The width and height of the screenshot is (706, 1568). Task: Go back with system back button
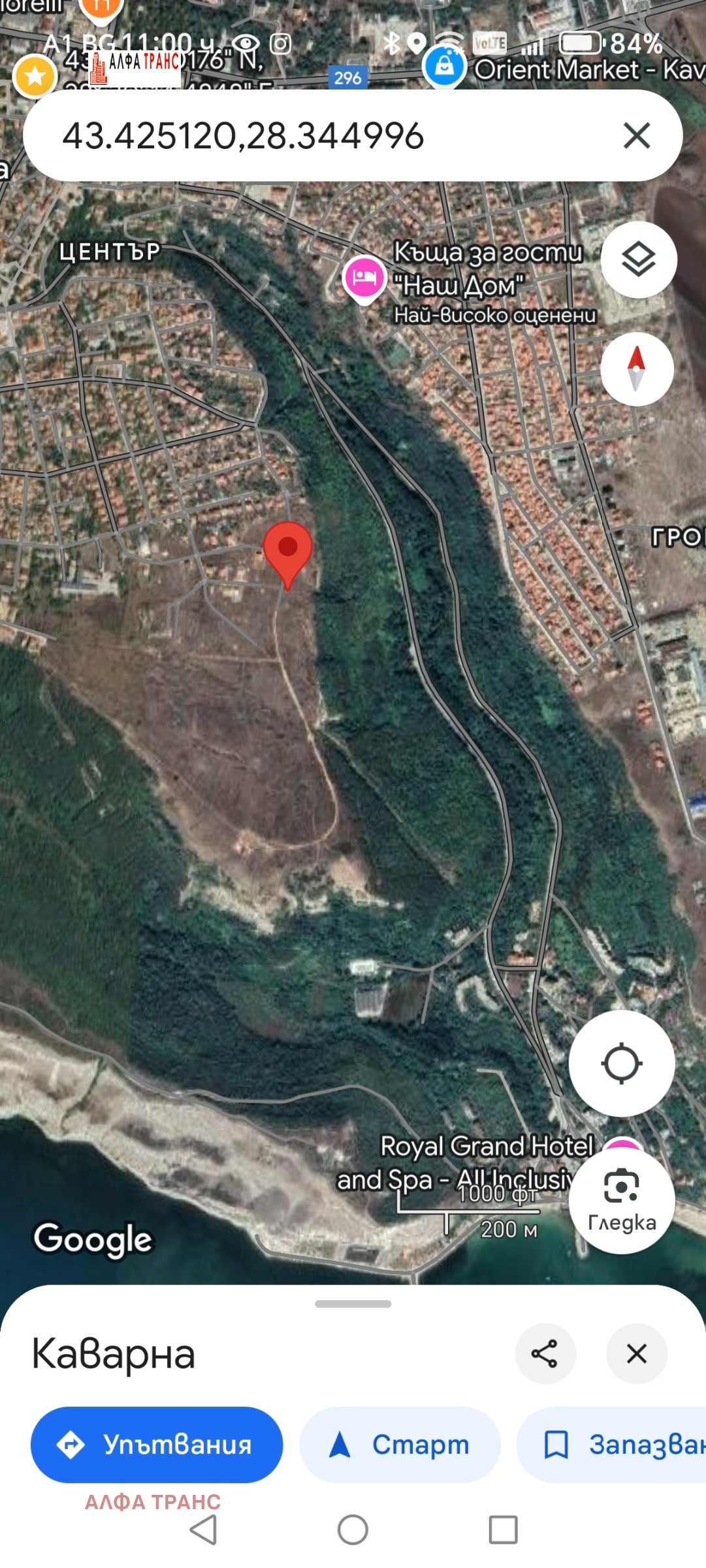click(204, 1529)
